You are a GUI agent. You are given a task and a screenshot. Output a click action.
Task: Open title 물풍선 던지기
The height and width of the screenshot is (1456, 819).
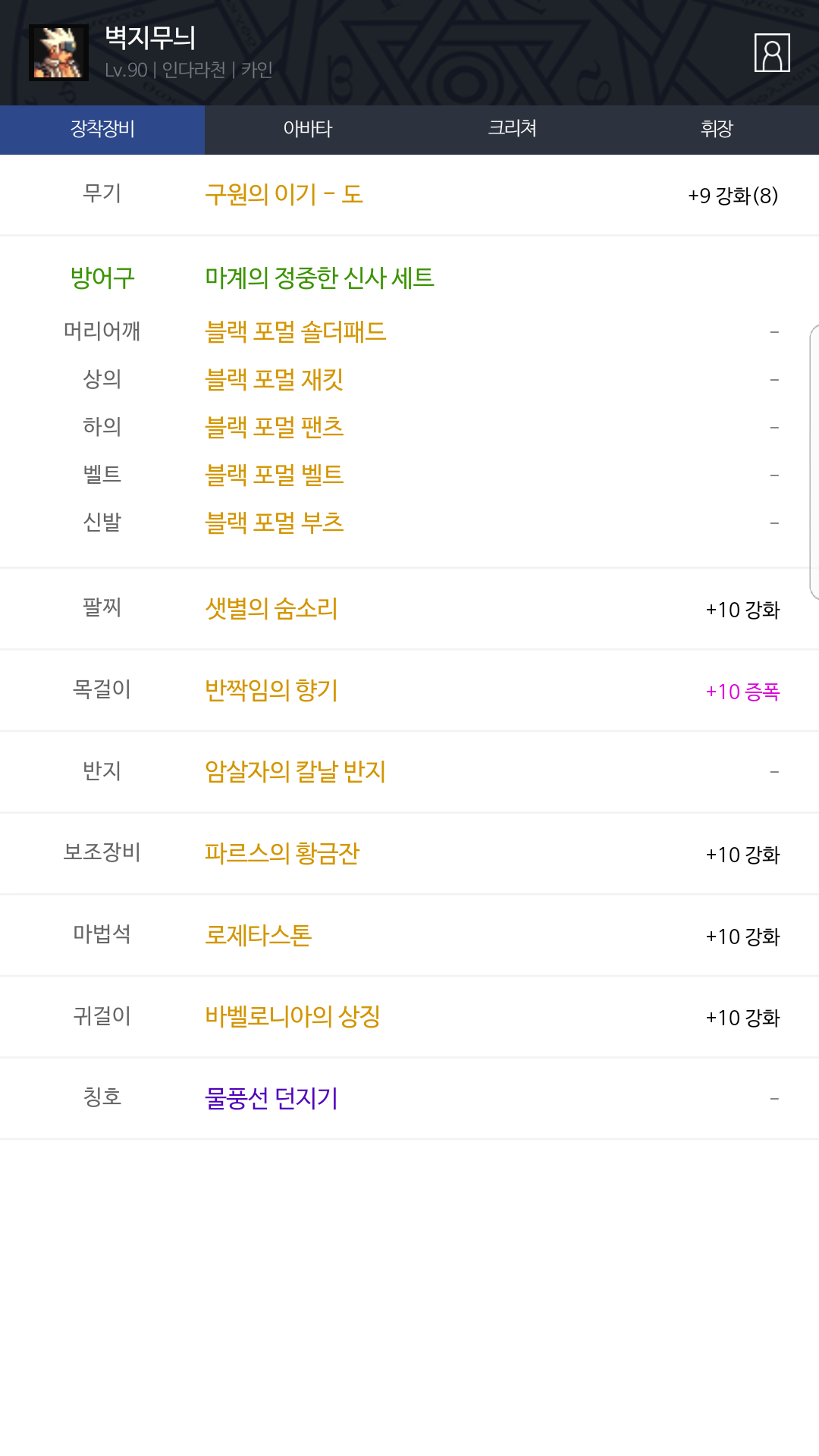tap(271, 1099)
